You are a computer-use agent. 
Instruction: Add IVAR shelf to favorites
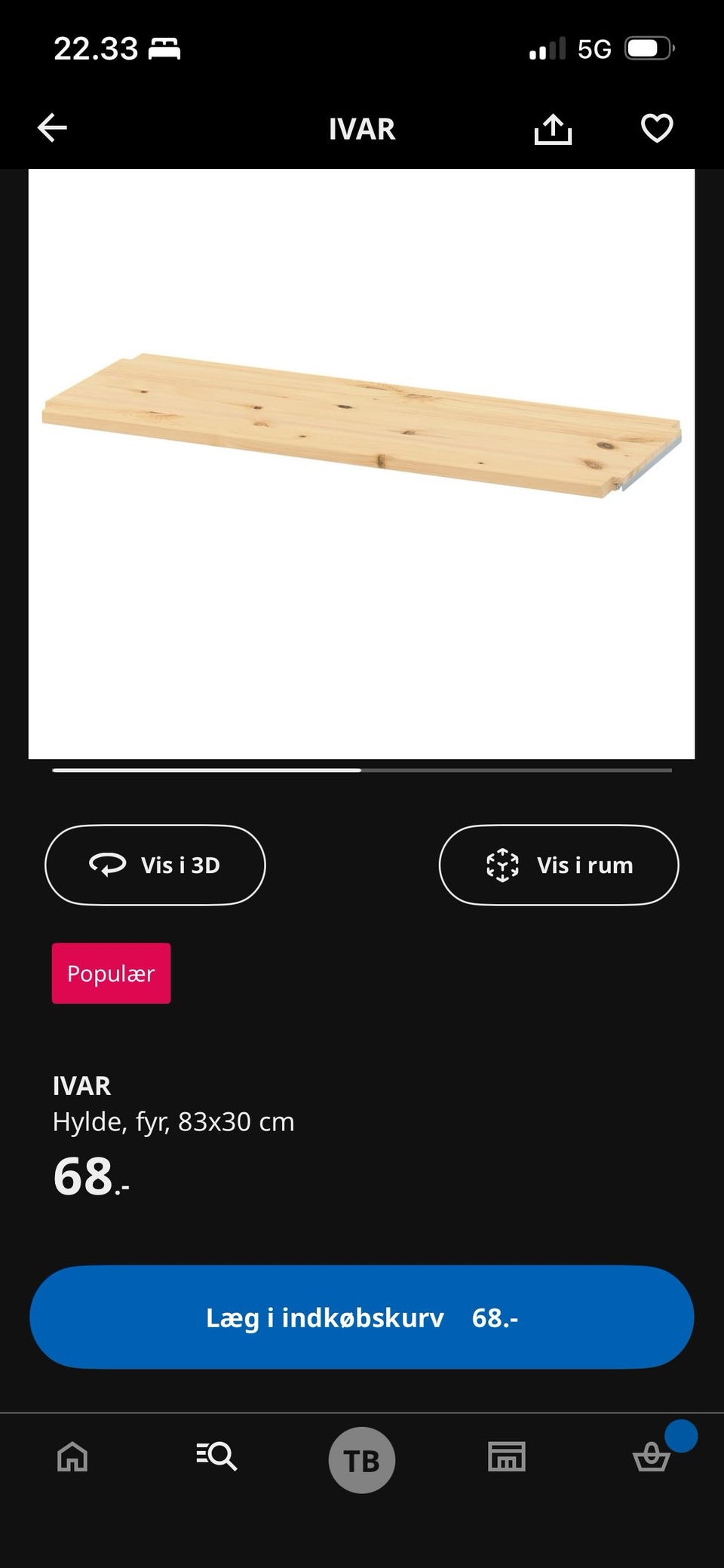656,128
